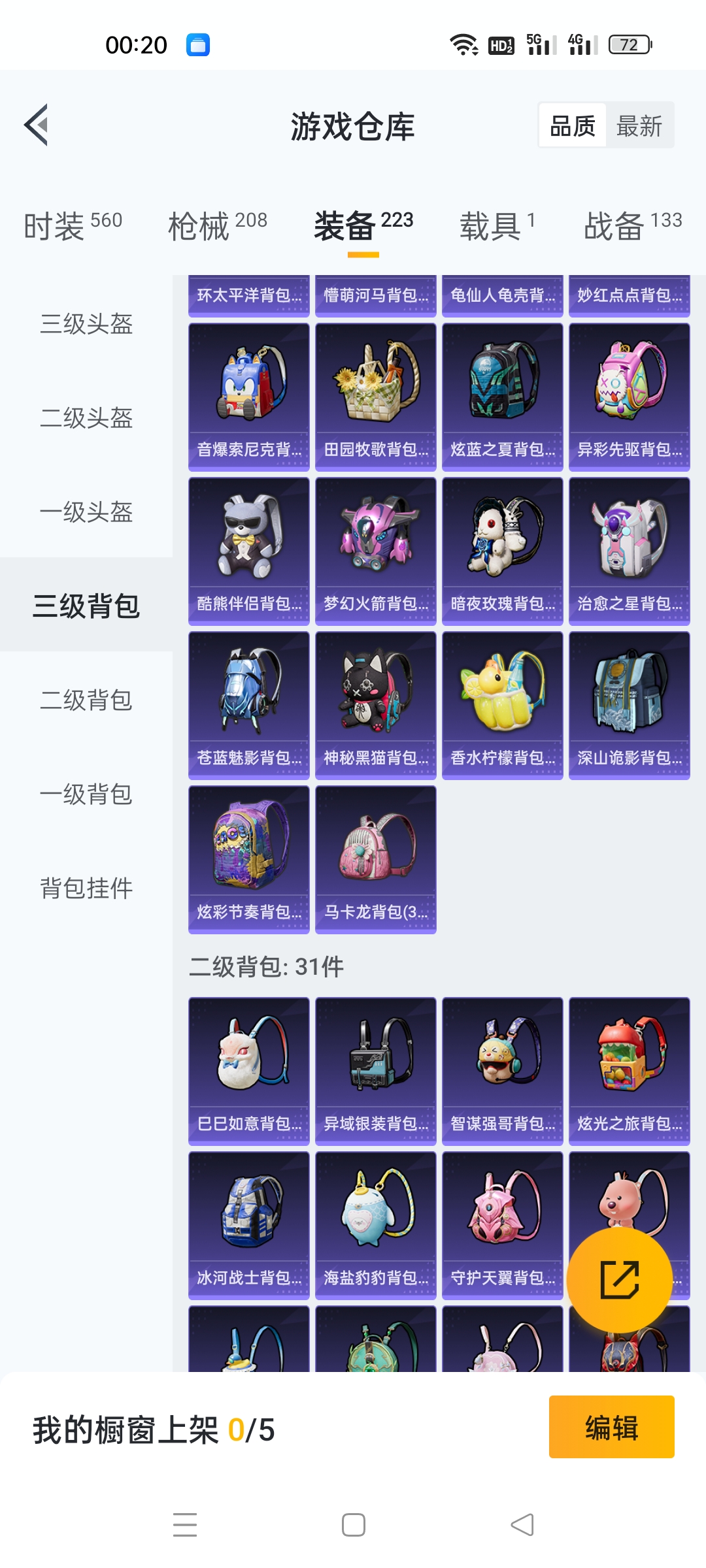
Task: Jump to 一级头盔 category
Action: (86, 512)
